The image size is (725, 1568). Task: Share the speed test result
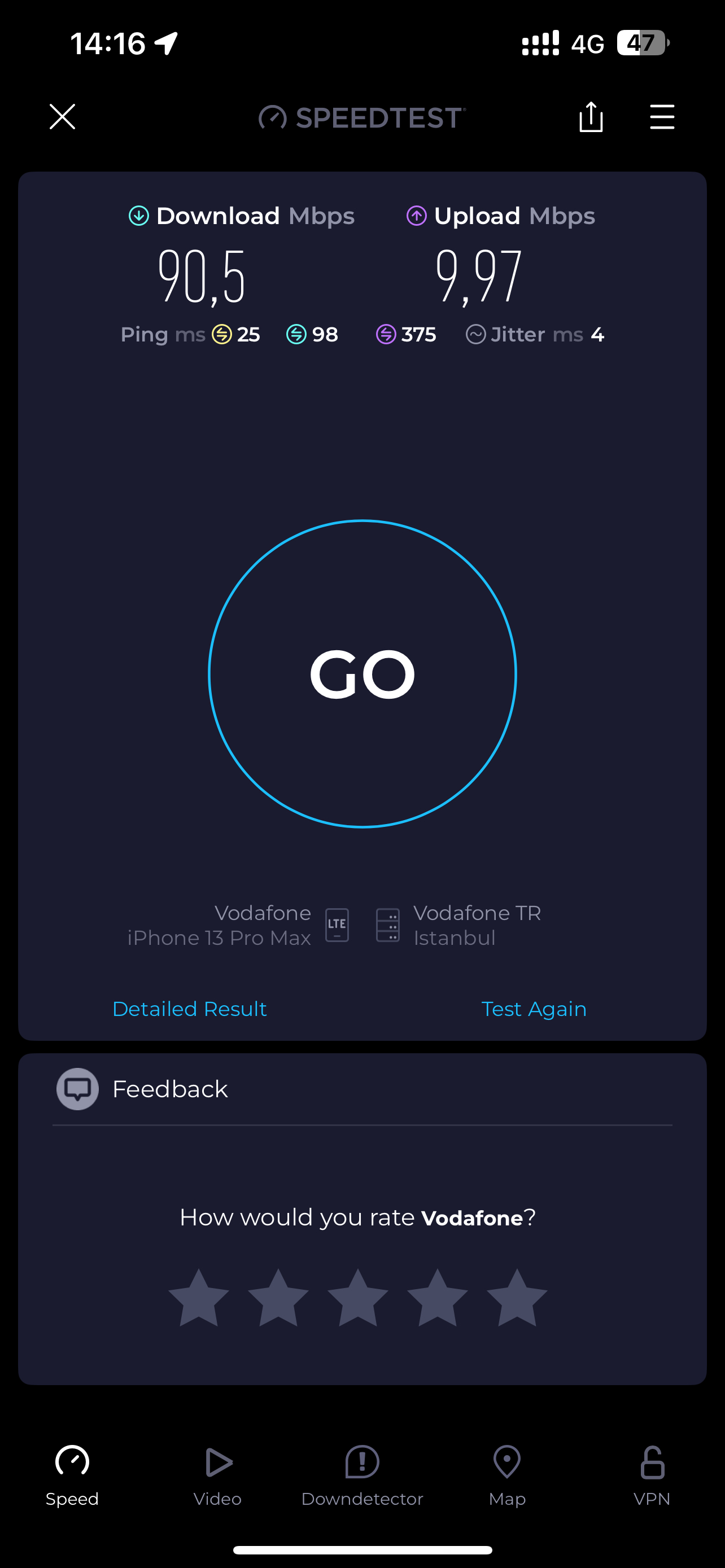(591, 116)
